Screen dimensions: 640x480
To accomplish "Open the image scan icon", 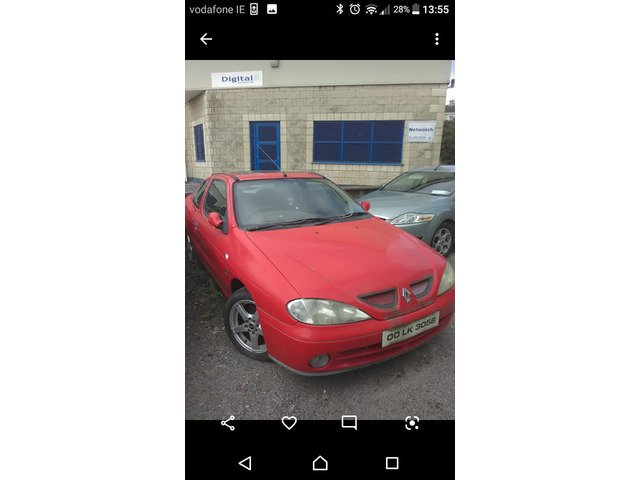I will [x=411, y=423].
